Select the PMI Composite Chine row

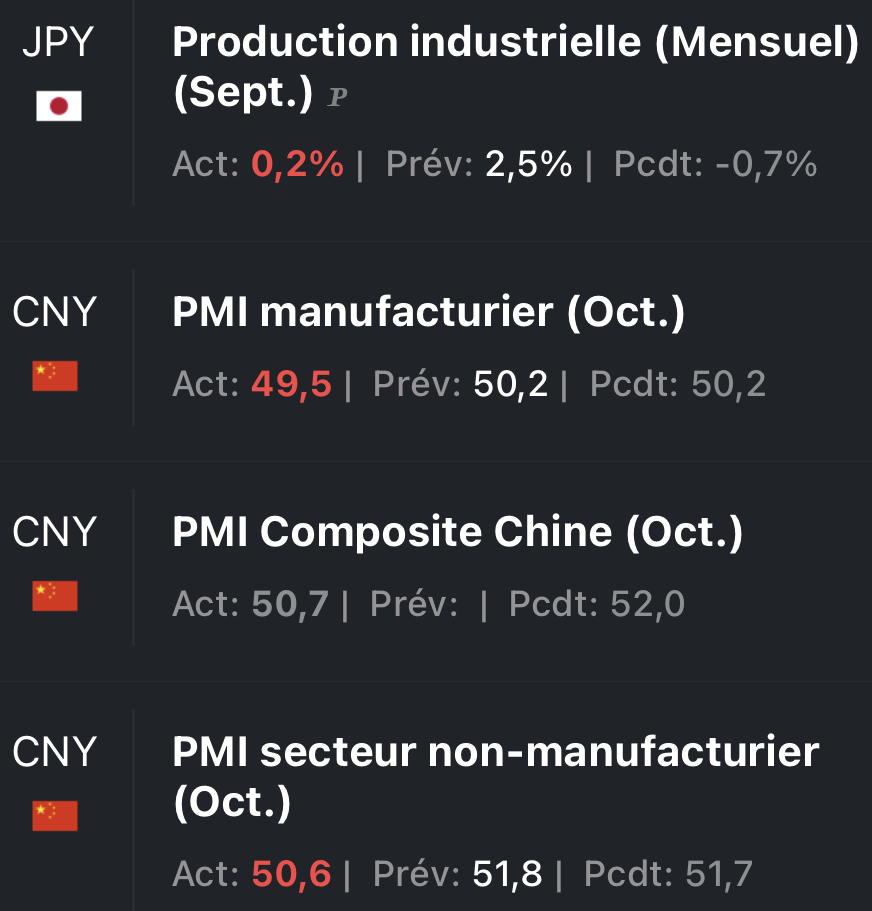coord(457,533)
